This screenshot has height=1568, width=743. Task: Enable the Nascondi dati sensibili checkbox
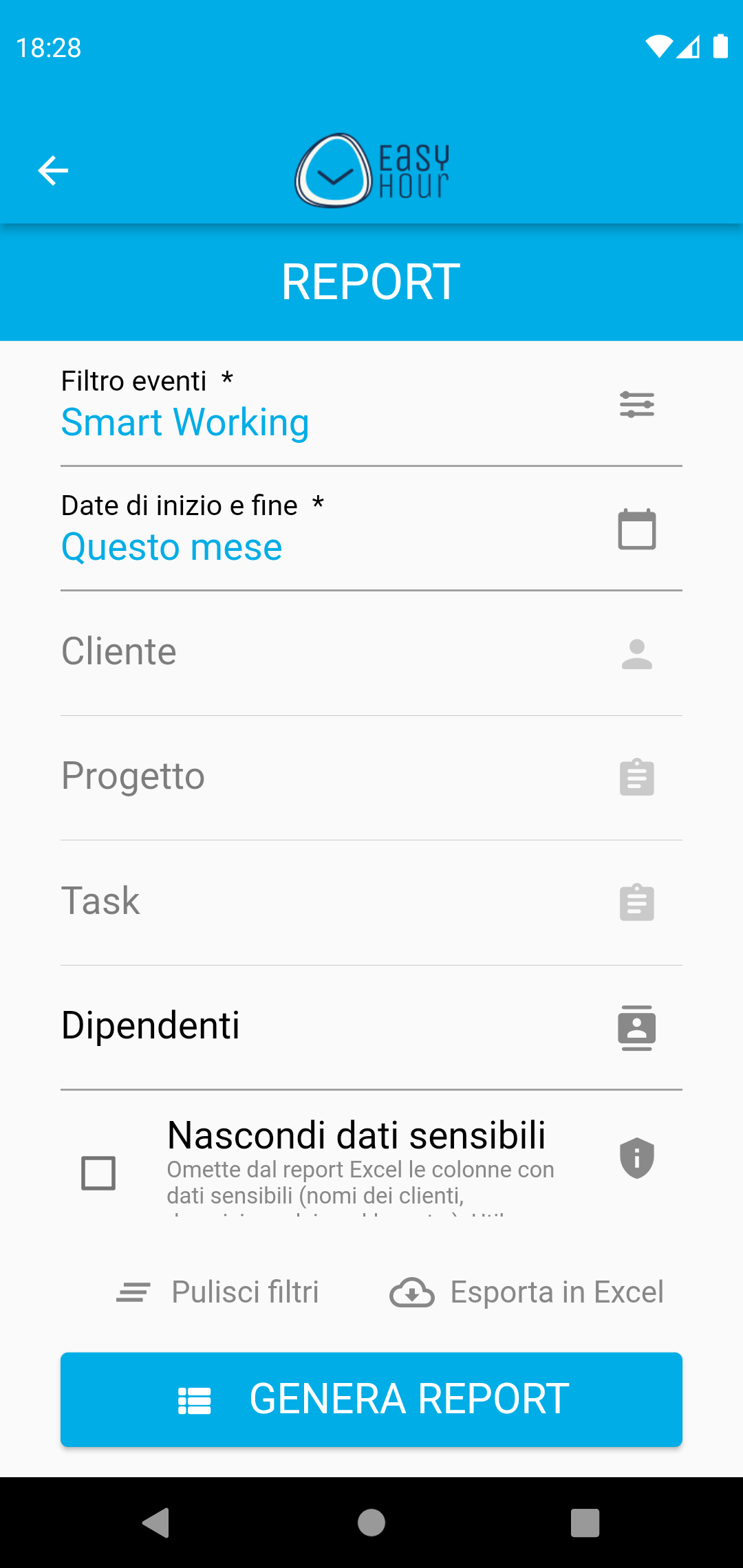[98, 1173]
